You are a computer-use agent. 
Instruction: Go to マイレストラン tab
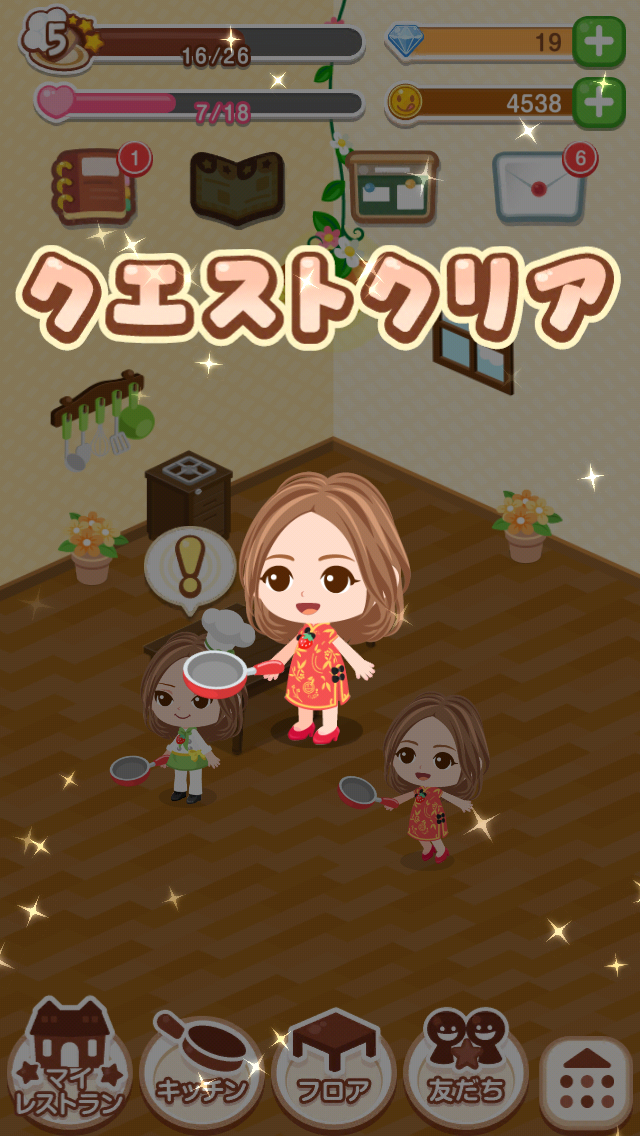[x=68, y=1065]
